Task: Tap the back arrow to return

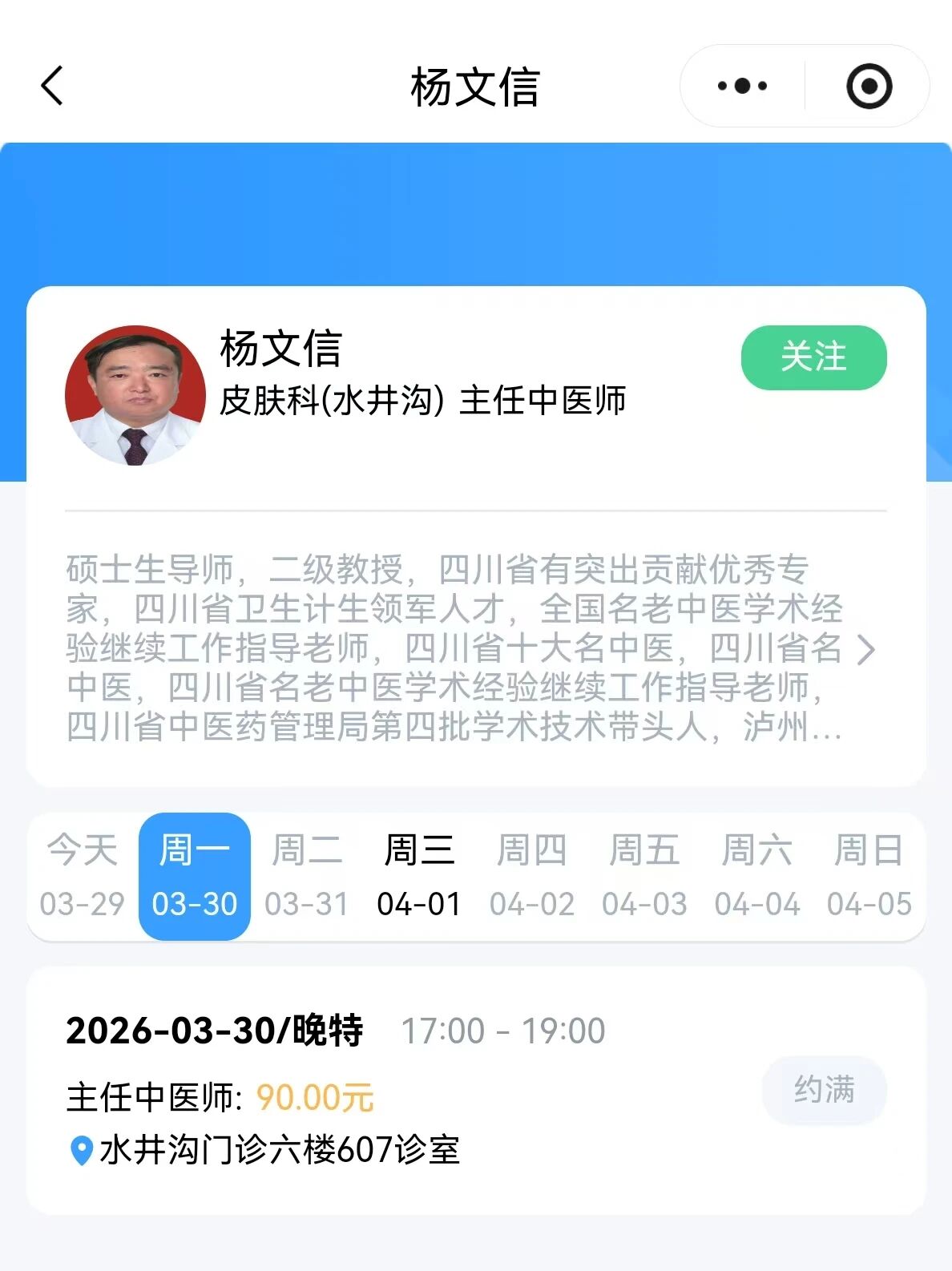Action: tap(50, 87)
